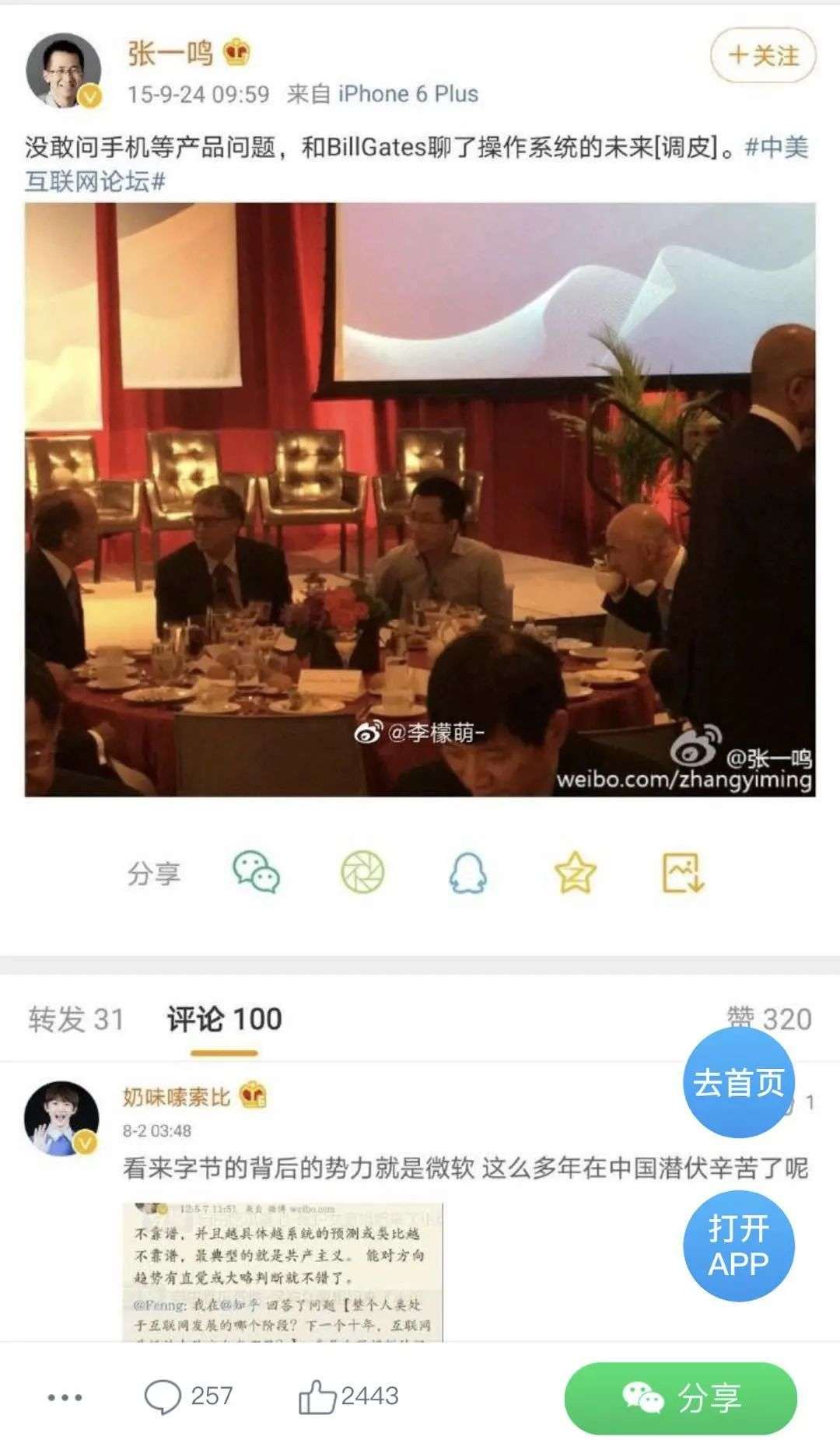Viewport: 840px width, 1440px height.
Task: View the post photo full screen
Action: tap(420, 499)
